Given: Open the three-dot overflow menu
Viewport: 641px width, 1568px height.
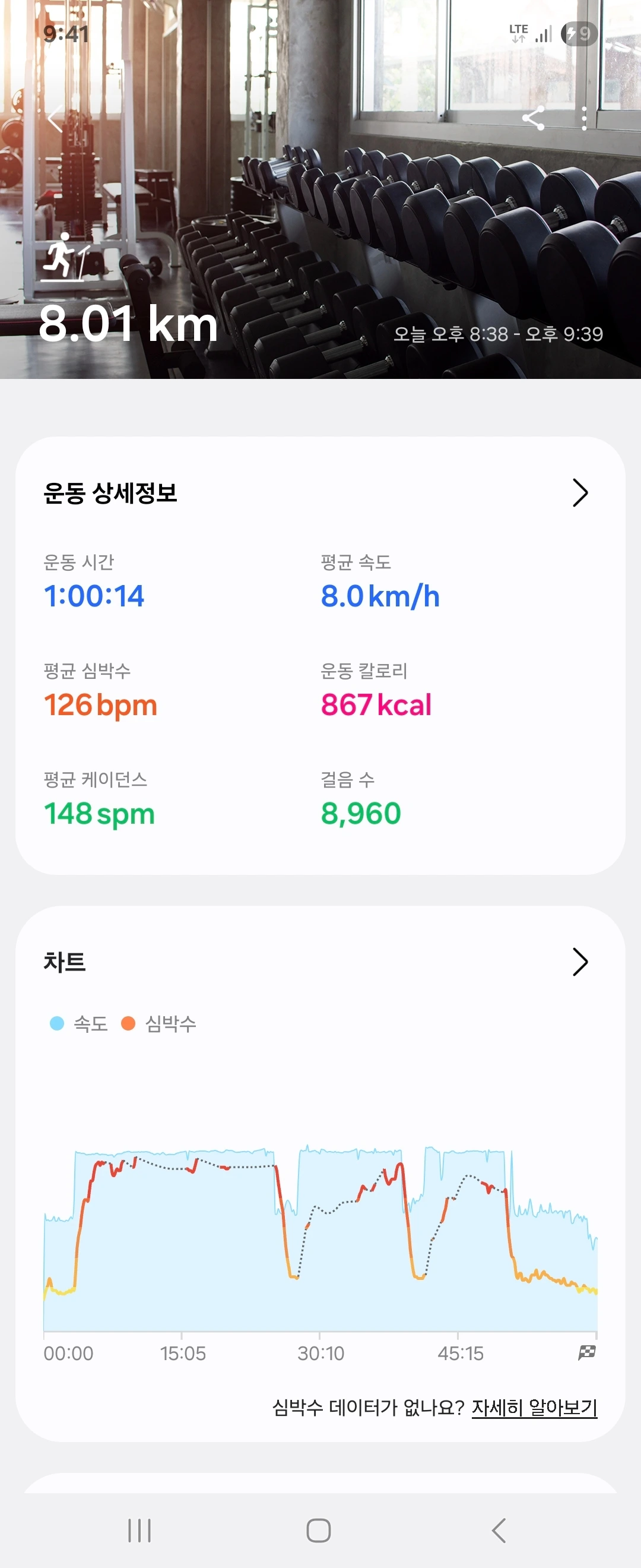Looking at the screenshot, I should (x=584, y=118).
